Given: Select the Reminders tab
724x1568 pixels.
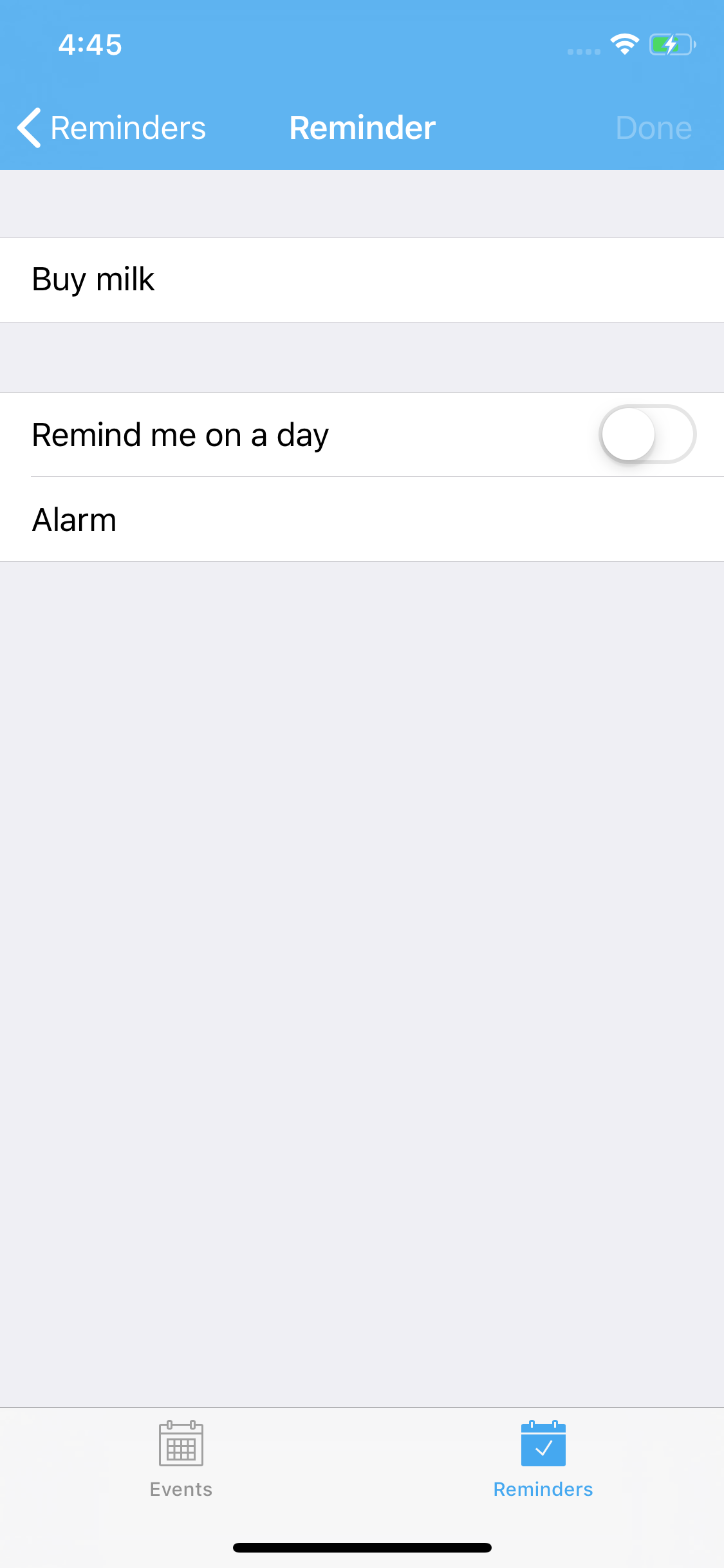Looking at the screenshot, I should point(543,1460).
